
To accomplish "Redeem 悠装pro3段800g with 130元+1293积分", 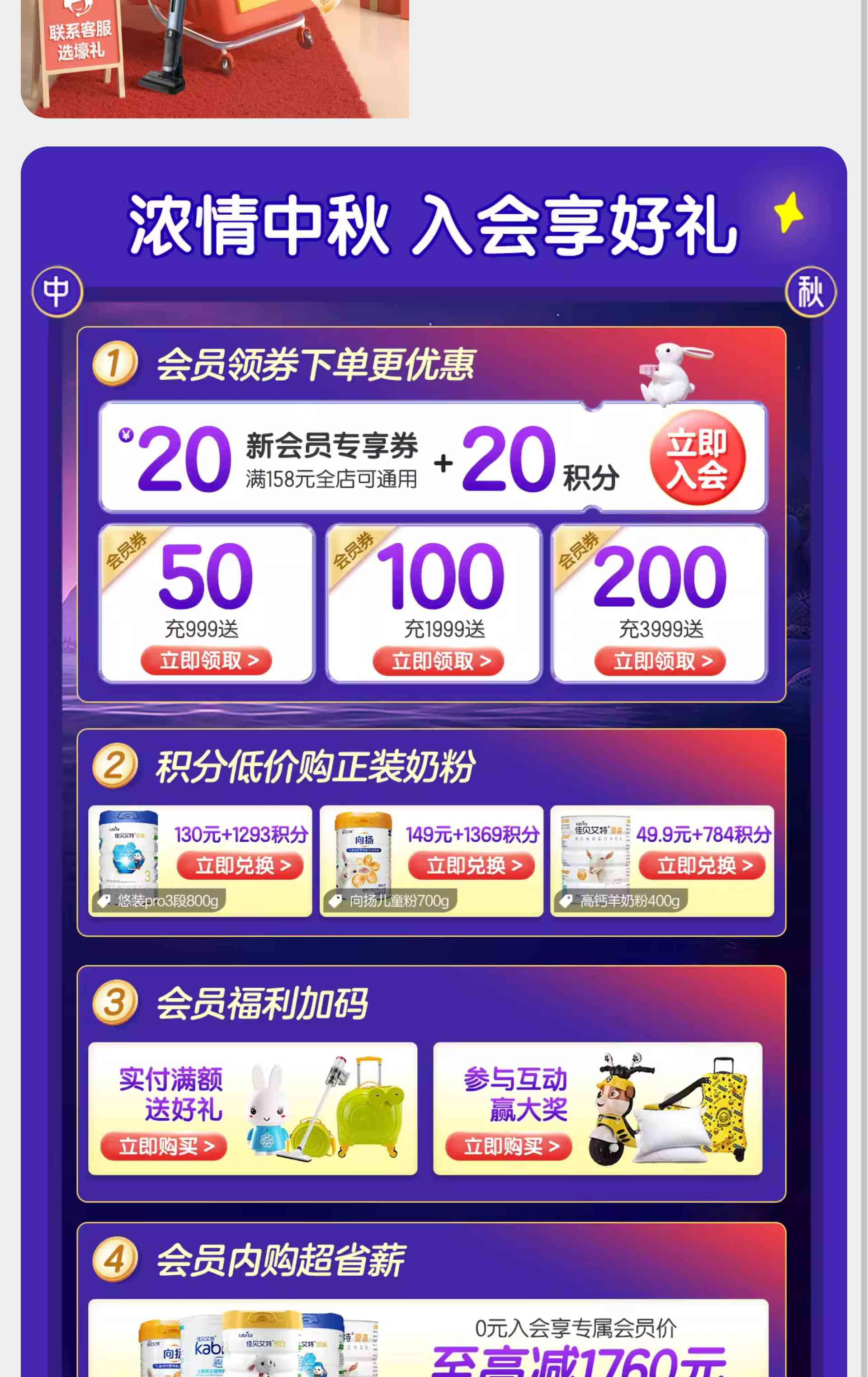I will coord(240,866).
